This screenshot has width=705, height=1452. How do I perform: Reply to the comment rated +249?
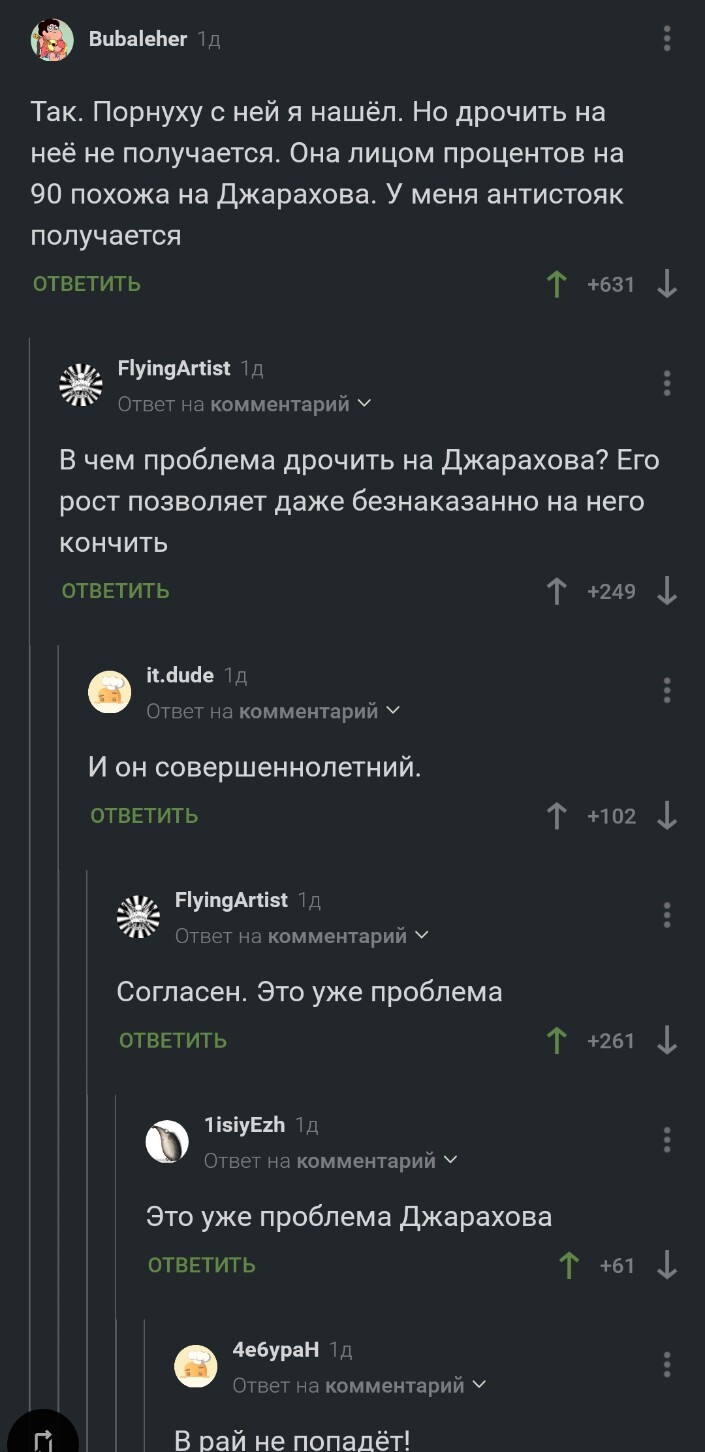(x=116, y=591)
